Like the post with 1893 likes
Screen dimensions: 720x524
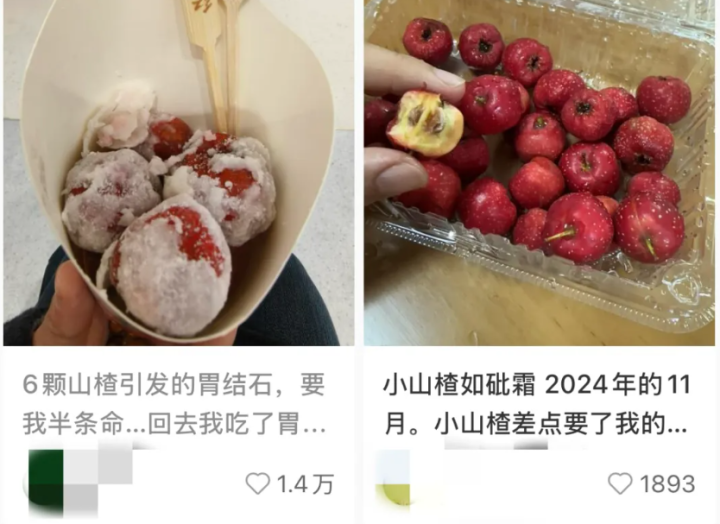click(621, 484)
